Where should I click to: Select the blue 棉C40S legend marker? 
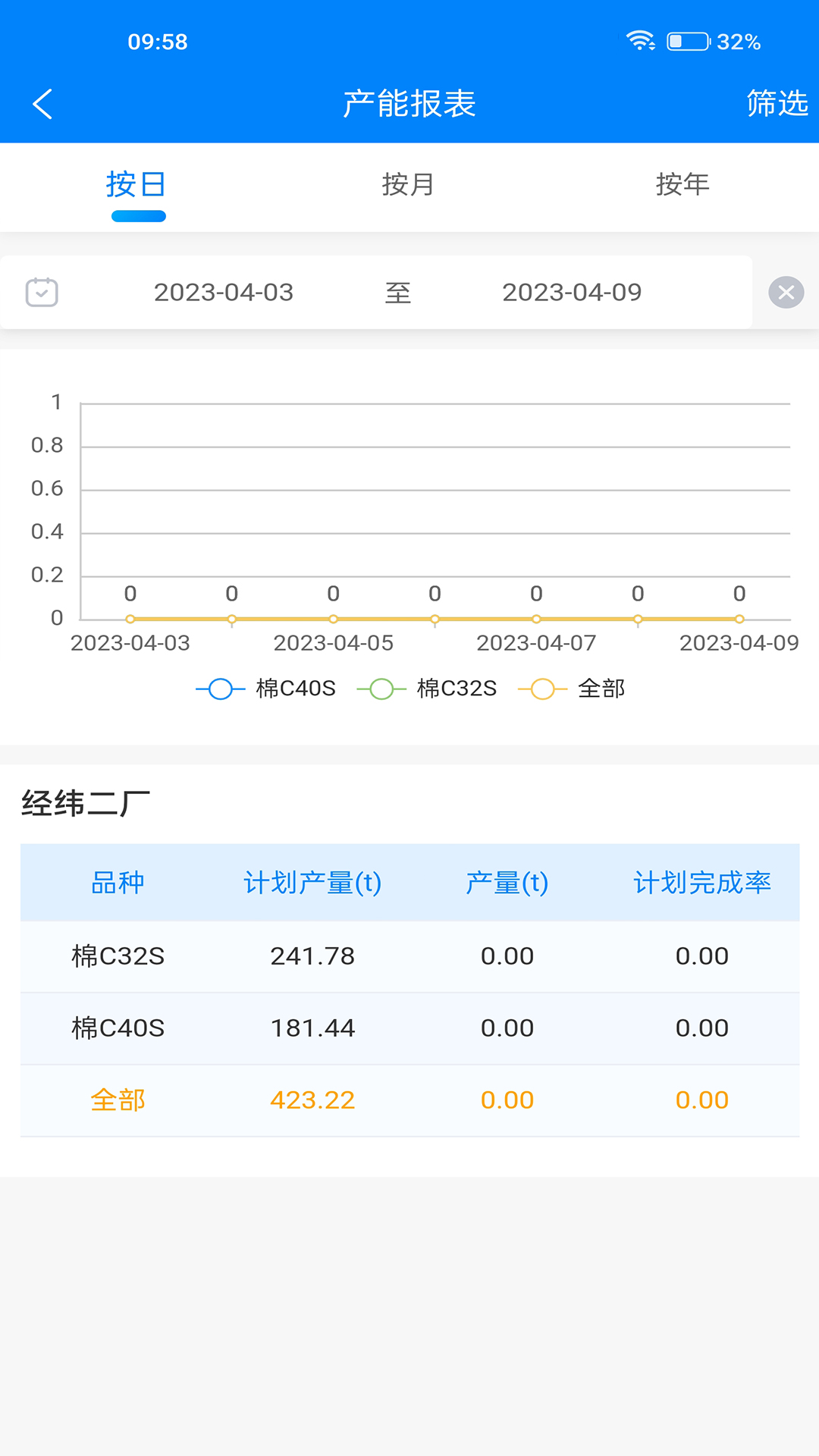[x=220, y=689]
